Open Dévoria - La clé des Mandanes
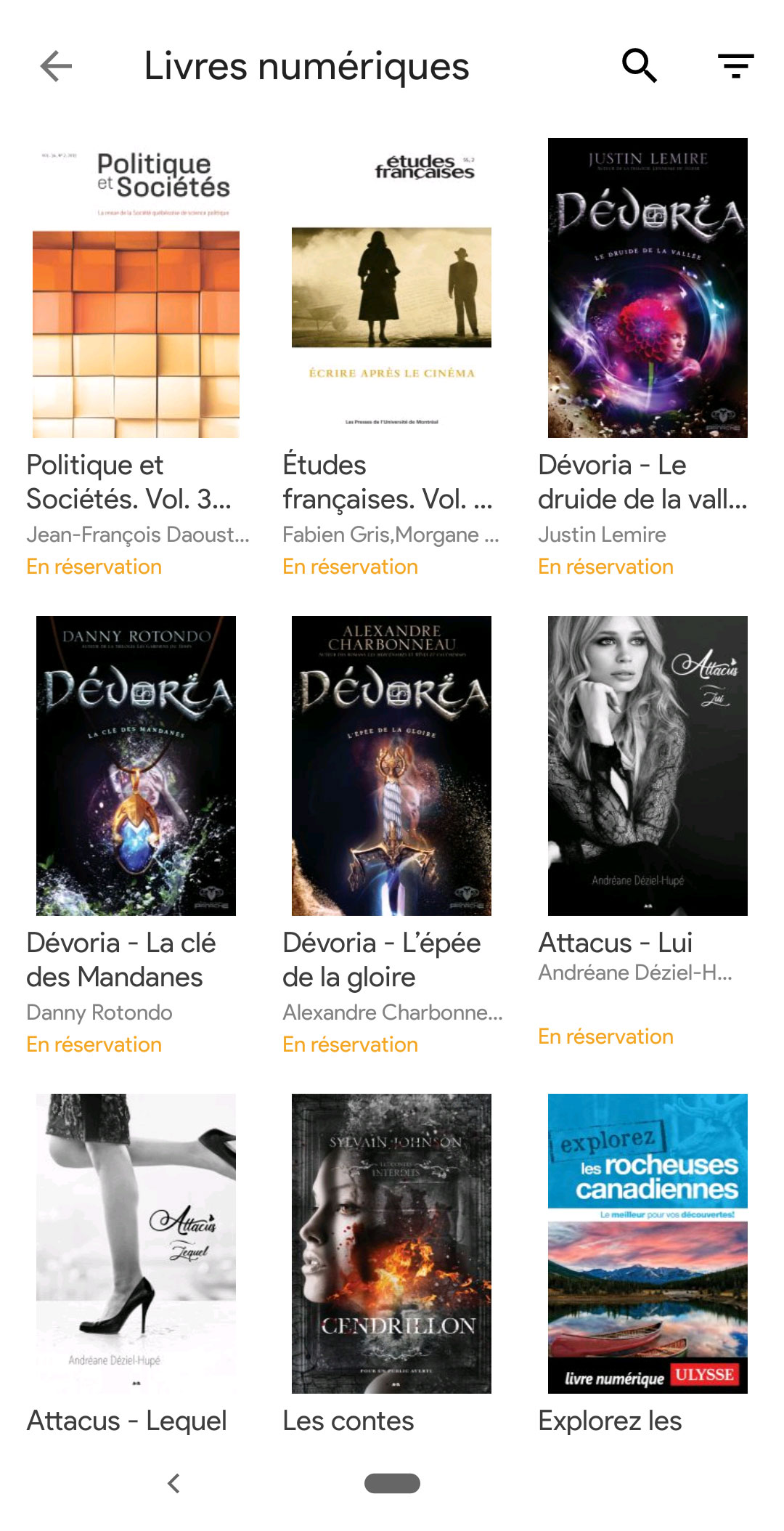 click(136, 765)
